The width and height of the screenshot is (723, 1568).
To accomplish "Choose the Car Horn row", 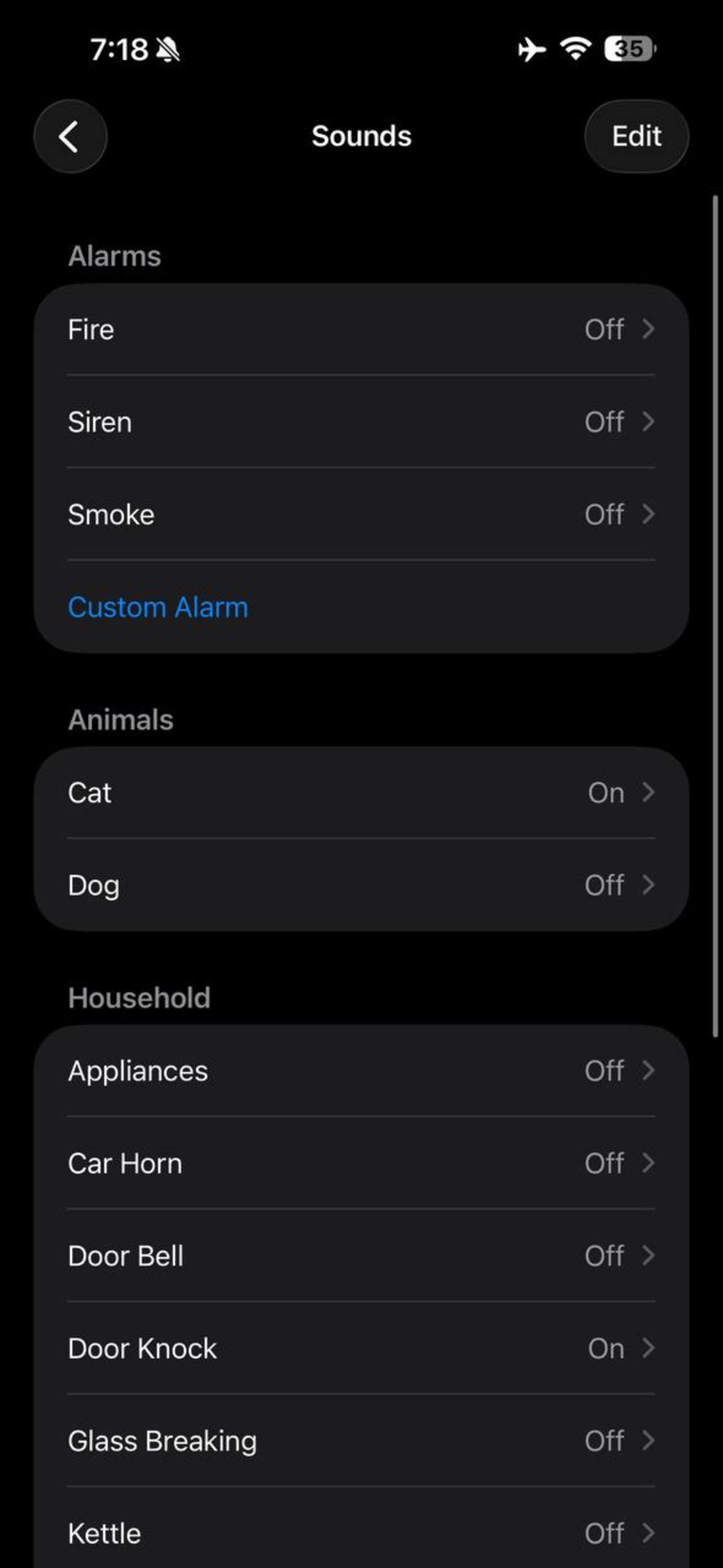I will tap(361, 1163).
